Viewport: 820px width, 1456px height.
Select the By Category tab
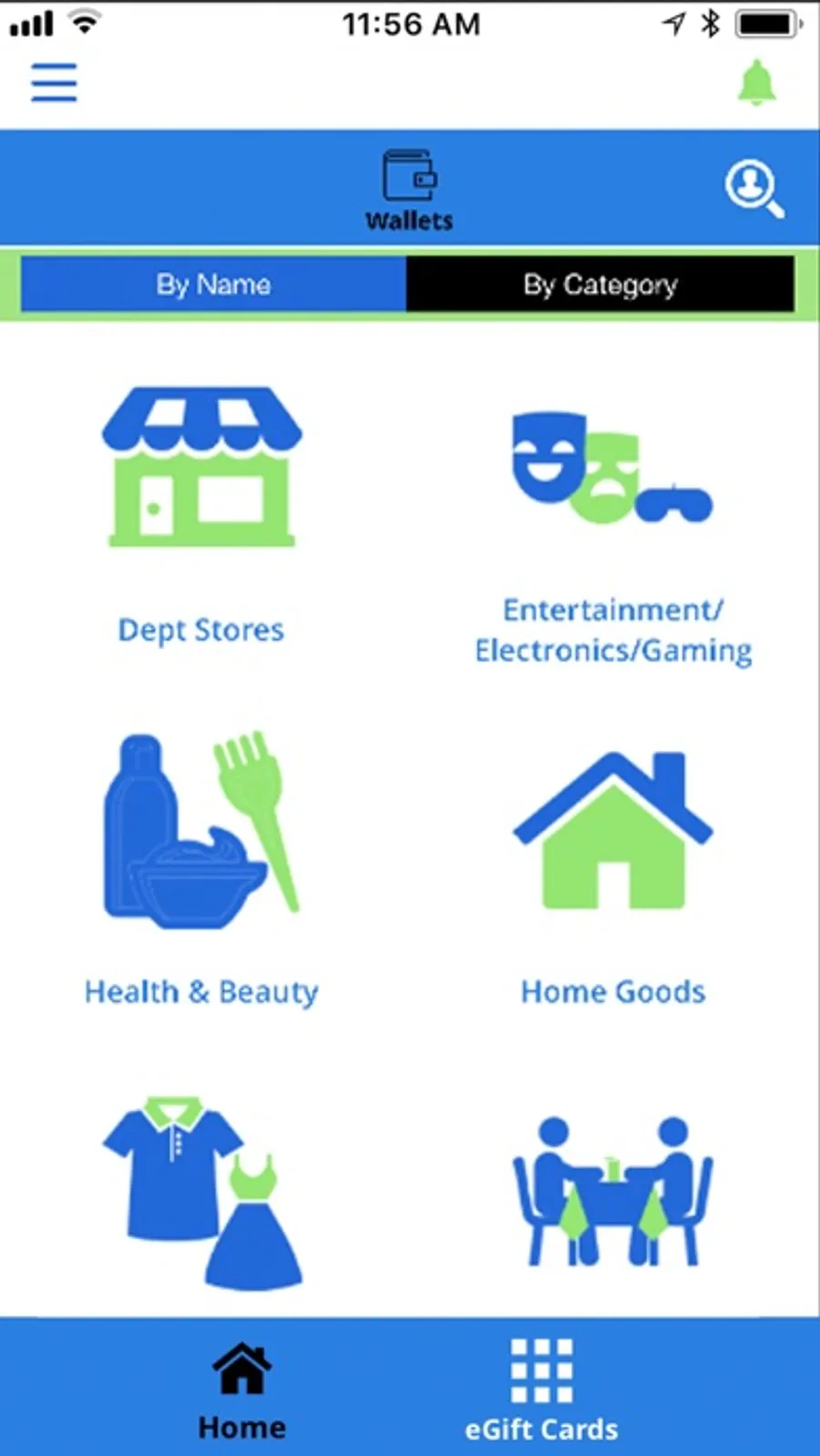coord(600,284)
